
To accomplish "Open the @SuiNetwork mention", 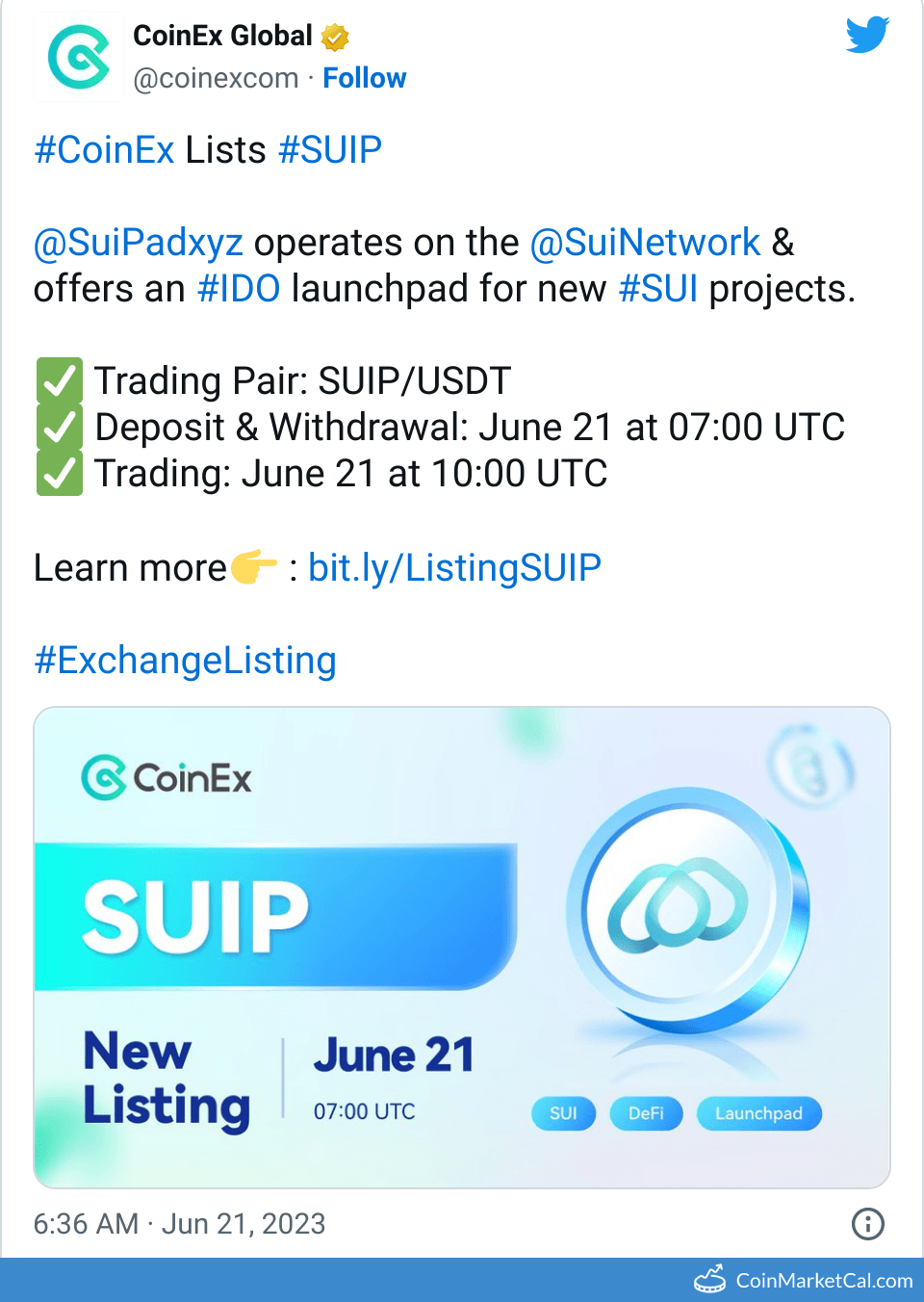I will tap(645, 243).
